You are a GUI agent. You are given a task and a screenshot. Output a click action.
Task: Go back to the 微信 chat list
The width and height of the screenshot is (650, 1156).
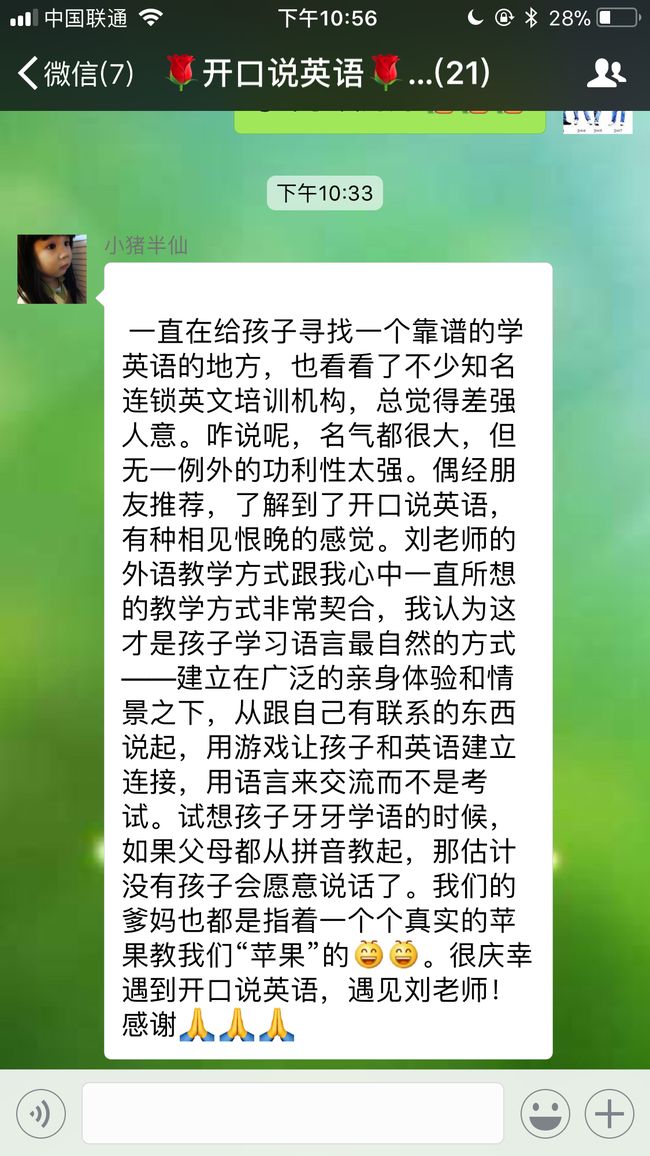pyautogui.click(x=76, y=74)
